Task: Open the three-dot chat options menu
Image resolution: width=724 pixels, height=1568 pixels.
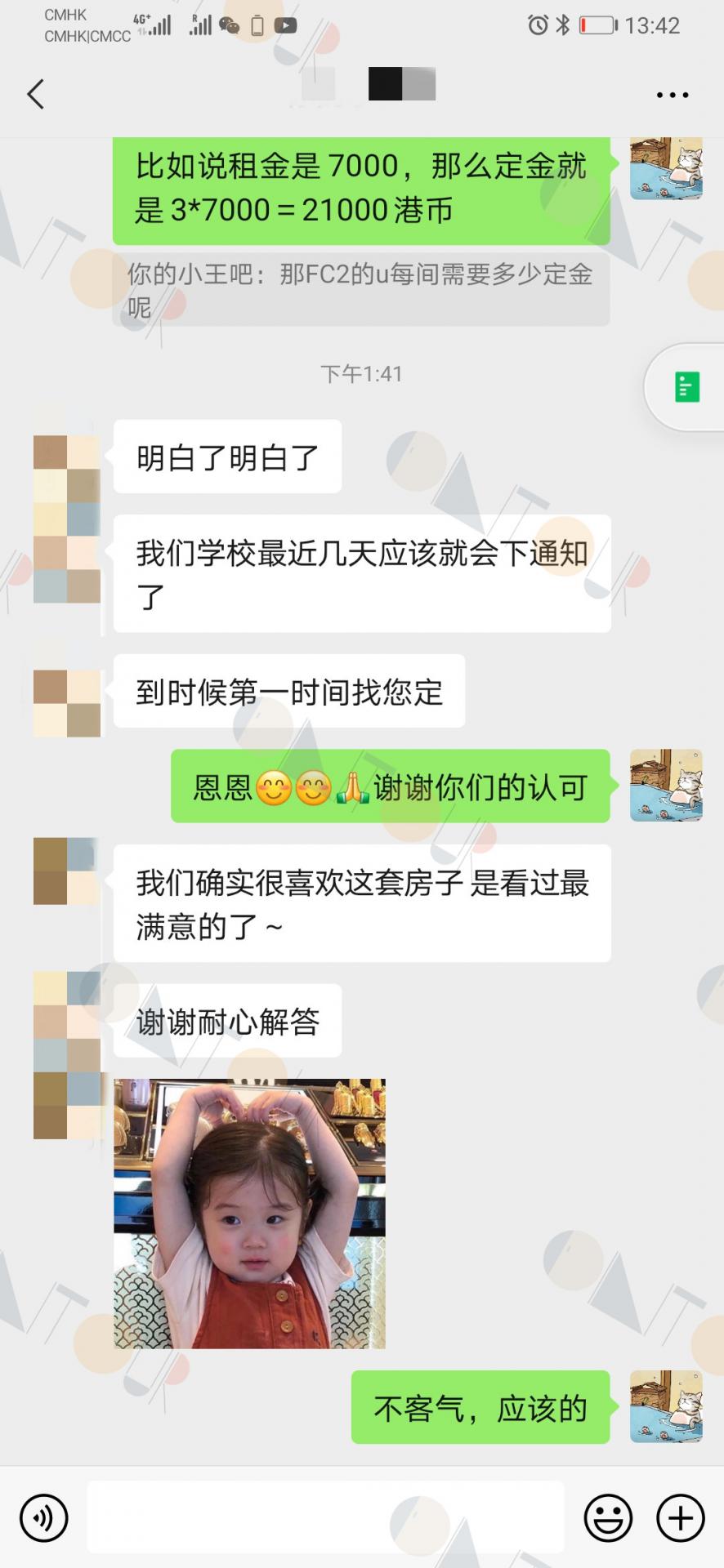Action: point(673,95)
